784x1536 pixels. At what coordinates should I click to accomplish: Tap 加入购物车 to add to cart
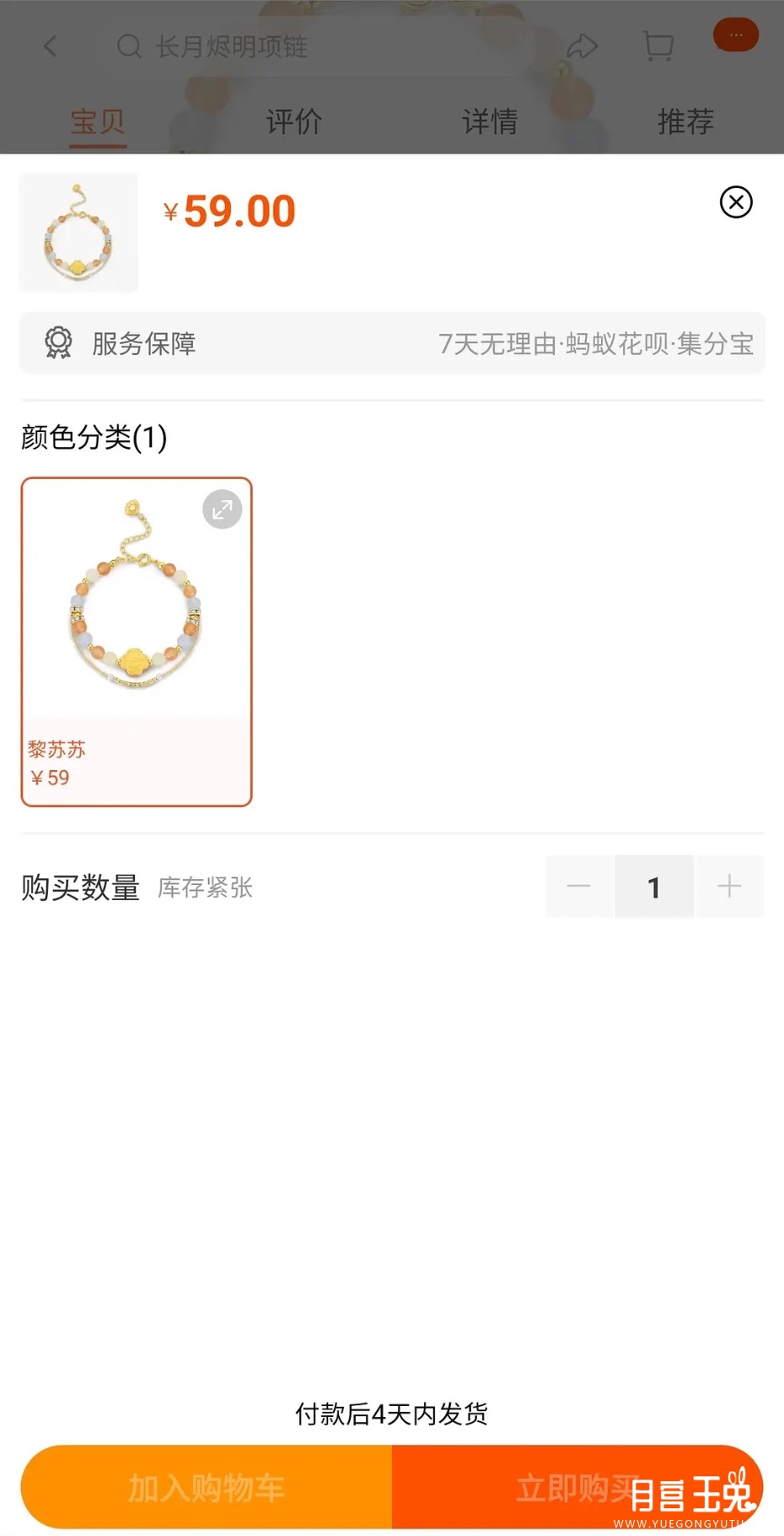pos(207,1488)
